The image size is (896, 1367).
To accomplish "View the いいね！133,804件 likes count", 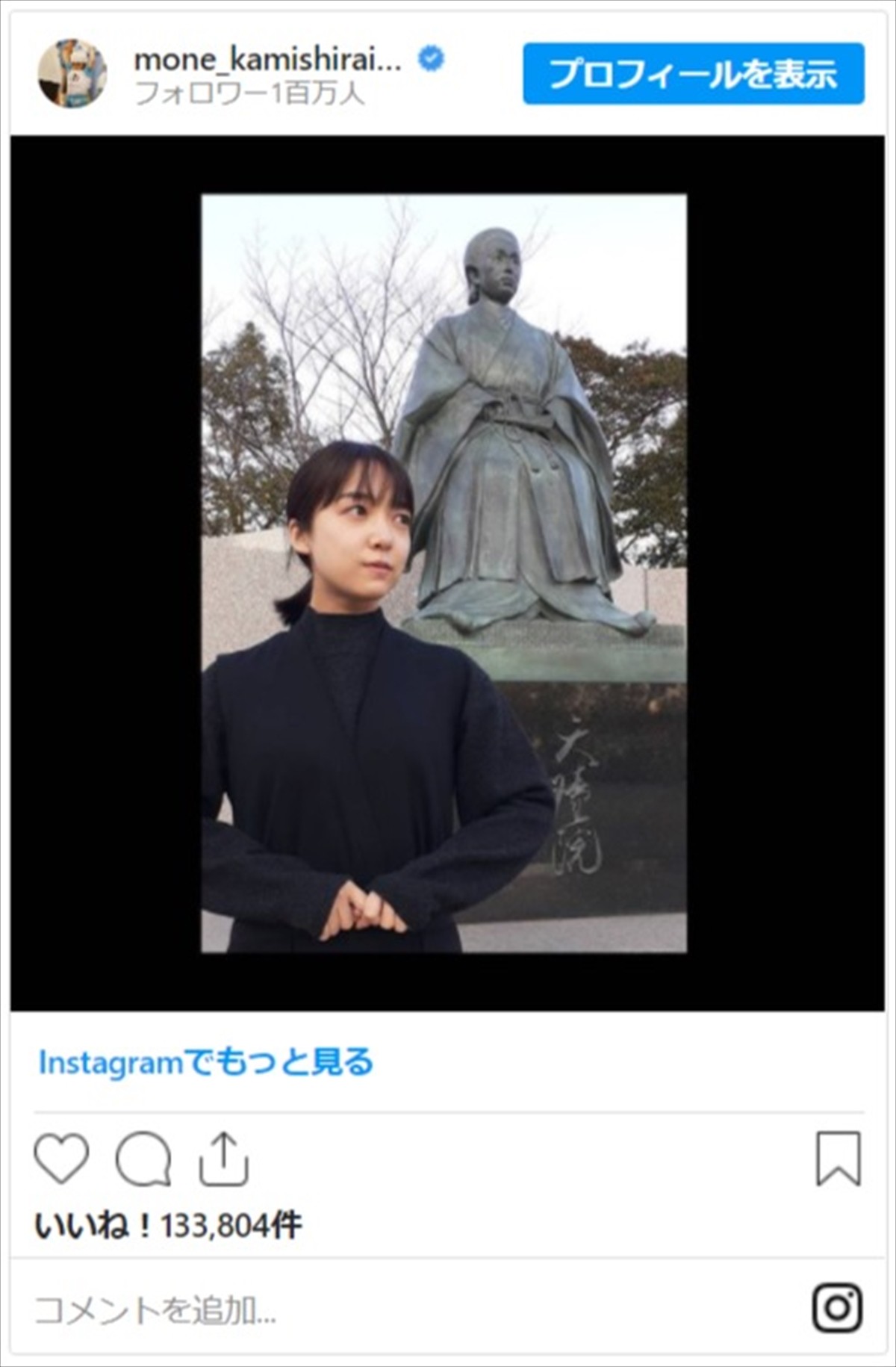I will (168, 1226).
